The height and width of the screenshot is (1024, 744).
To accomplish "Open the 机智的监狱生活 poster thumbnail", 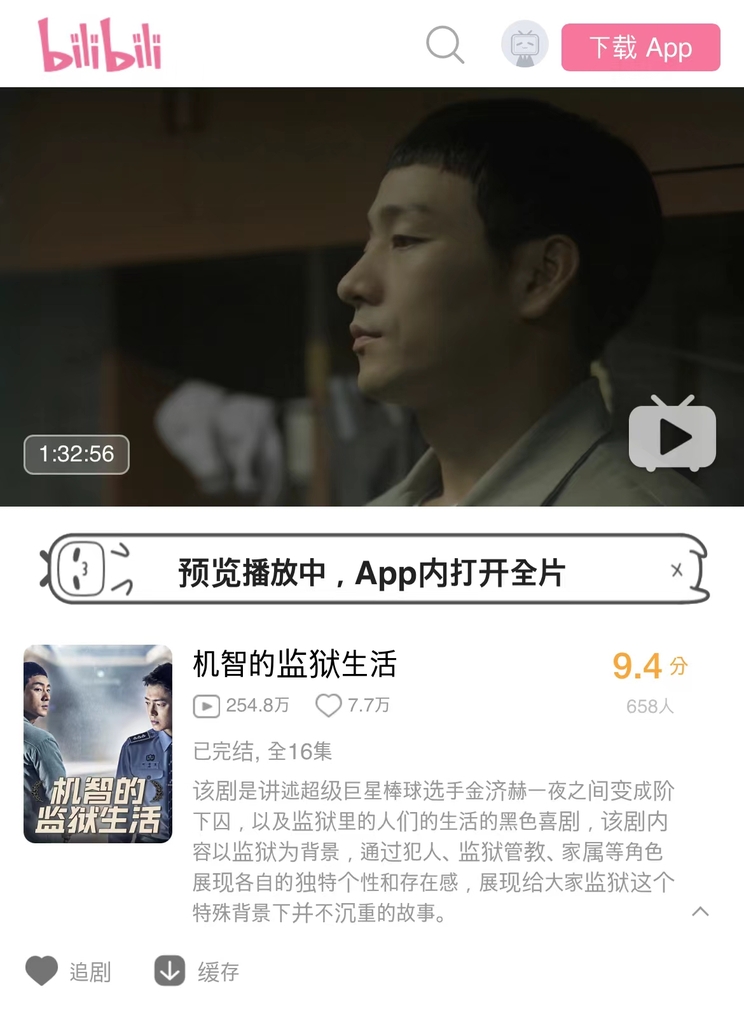I will point(98,744).
